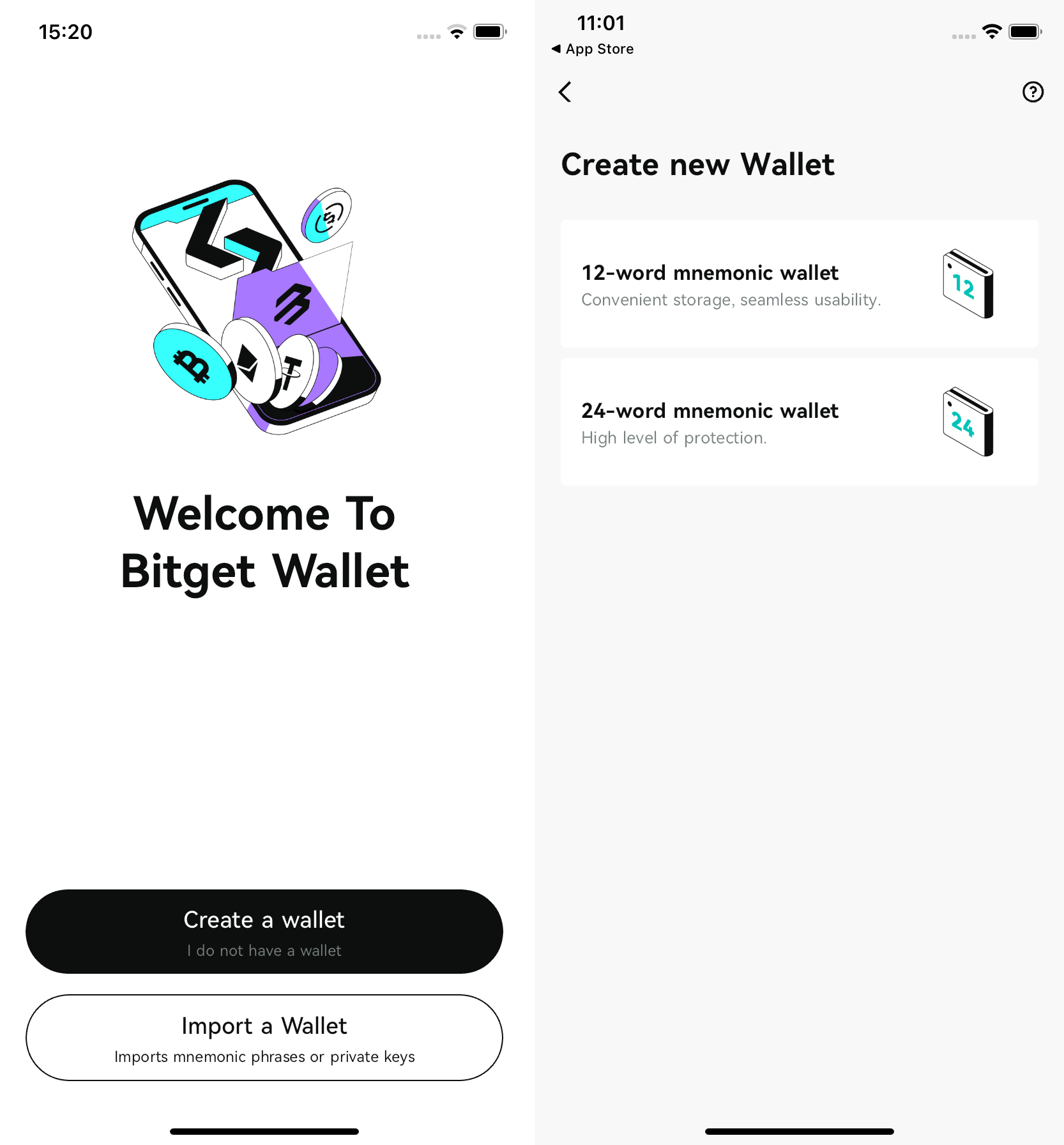
Task: Select Import a Wallet option
Action: (x=264, y=1037)
